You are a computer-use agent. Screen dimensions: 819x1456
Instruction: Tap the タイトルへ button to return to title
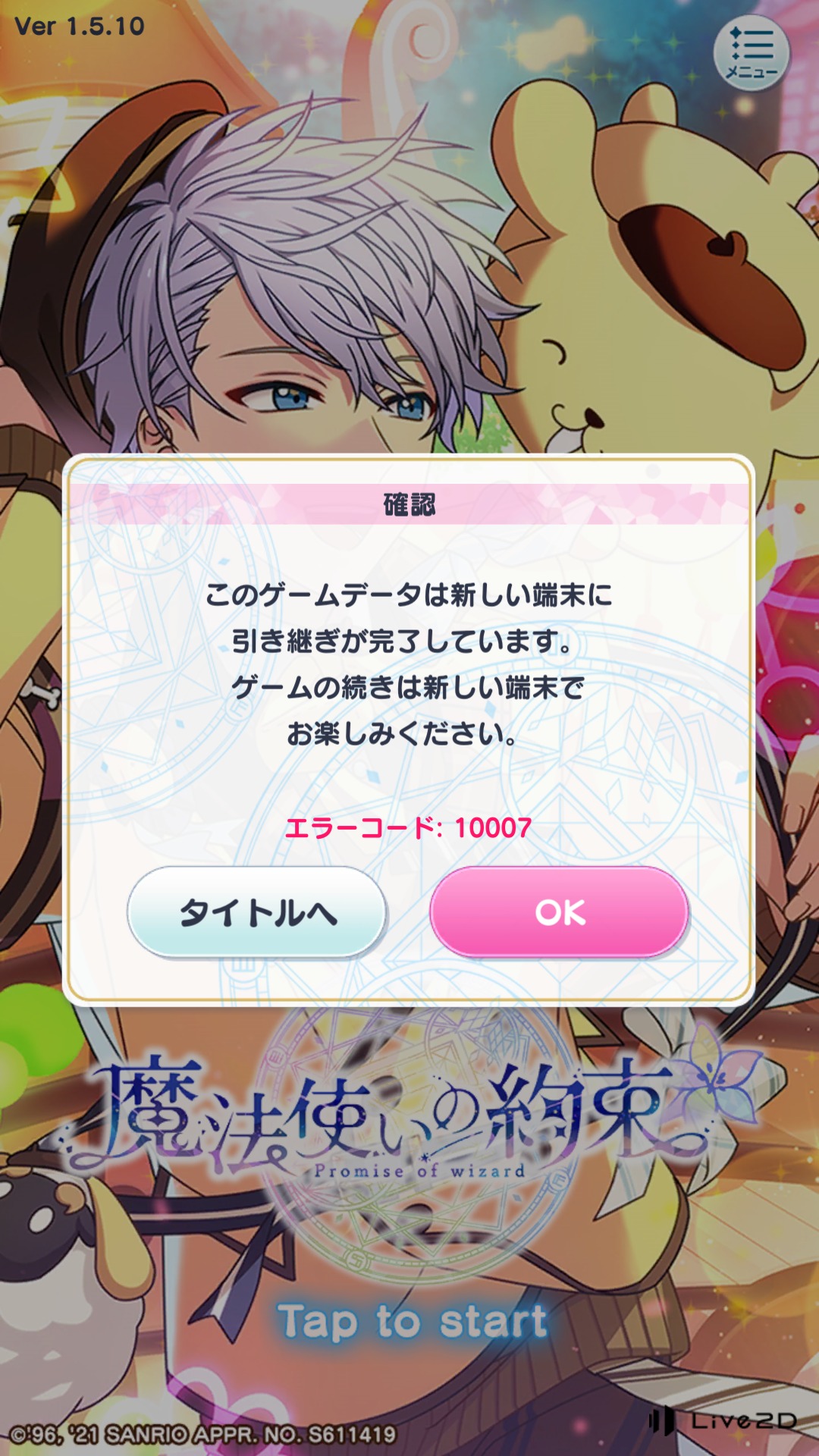[257, 912]
